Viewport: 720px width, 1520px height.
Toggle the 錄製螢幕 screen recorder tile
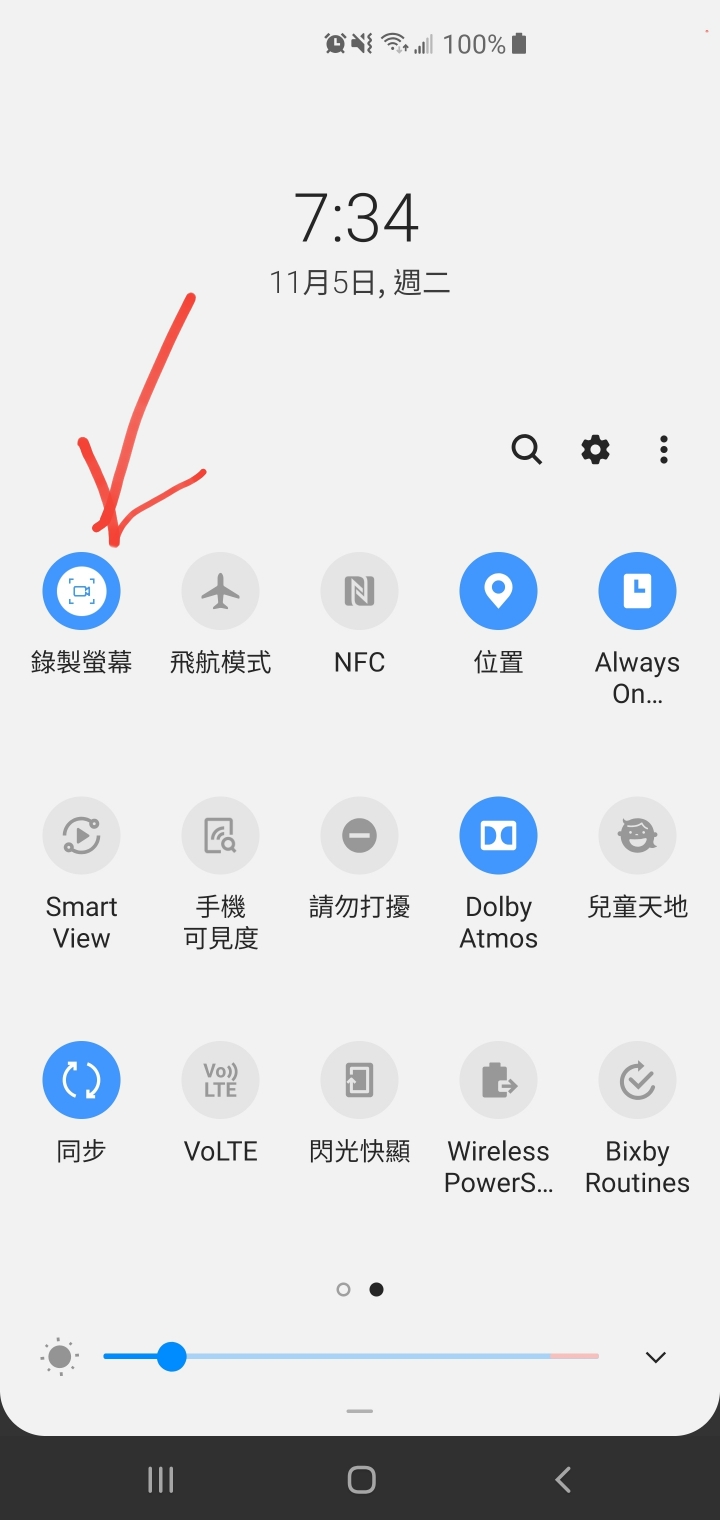click(x=81, y=592)
